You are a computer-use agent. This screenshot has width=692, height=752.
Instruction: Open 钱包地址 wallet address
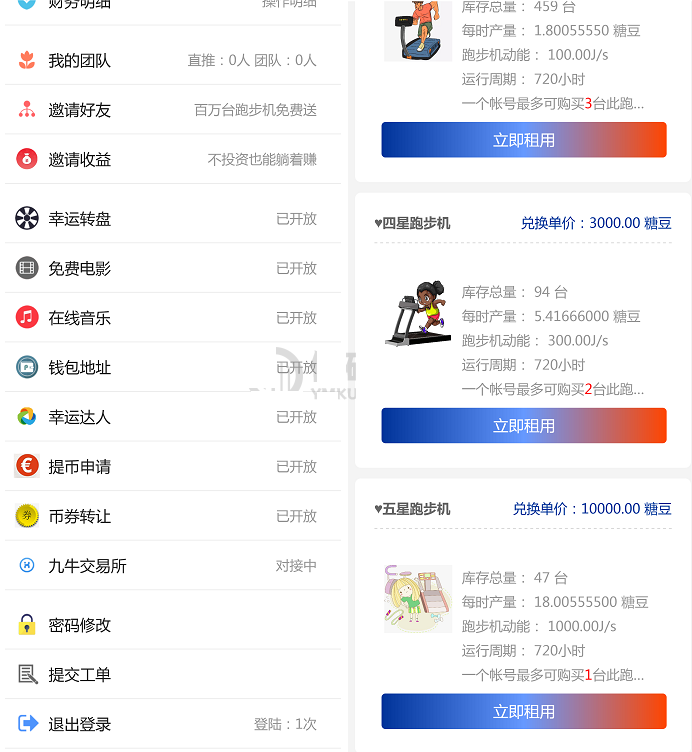172,367
